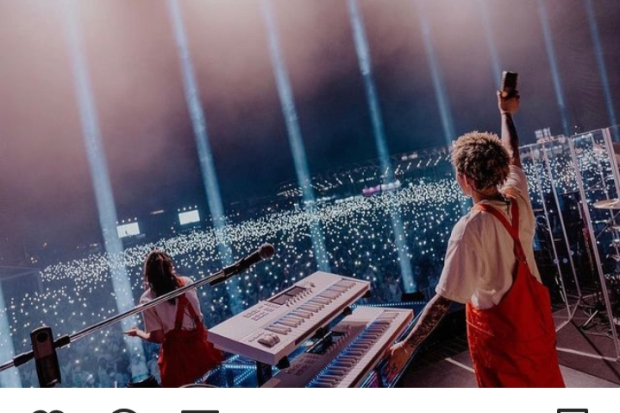The image size is (620, 413).
Task: Share this post via send icon
Action: (x=200, y=410)
